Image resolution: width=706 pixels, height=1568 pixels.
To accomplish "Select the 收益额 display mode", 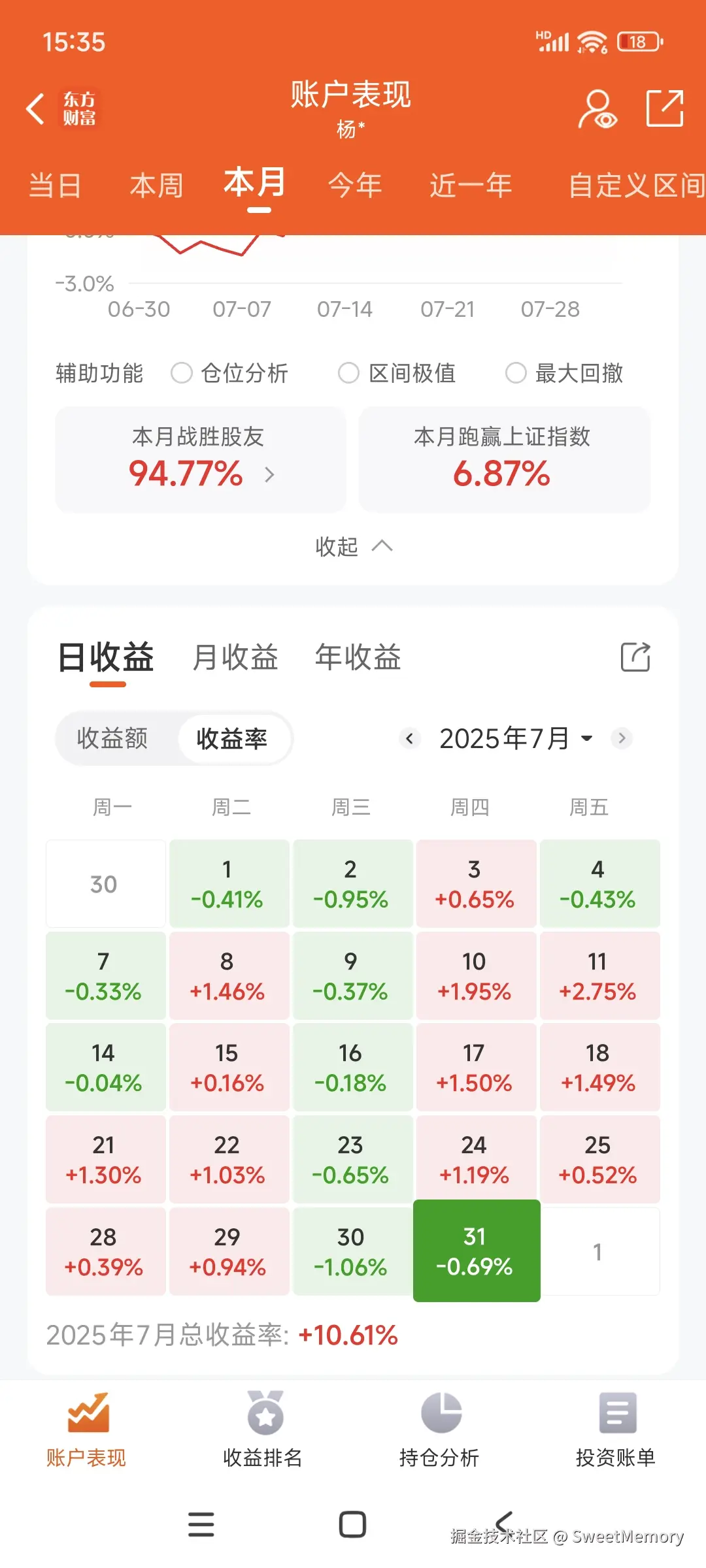I will click(112, 739).
